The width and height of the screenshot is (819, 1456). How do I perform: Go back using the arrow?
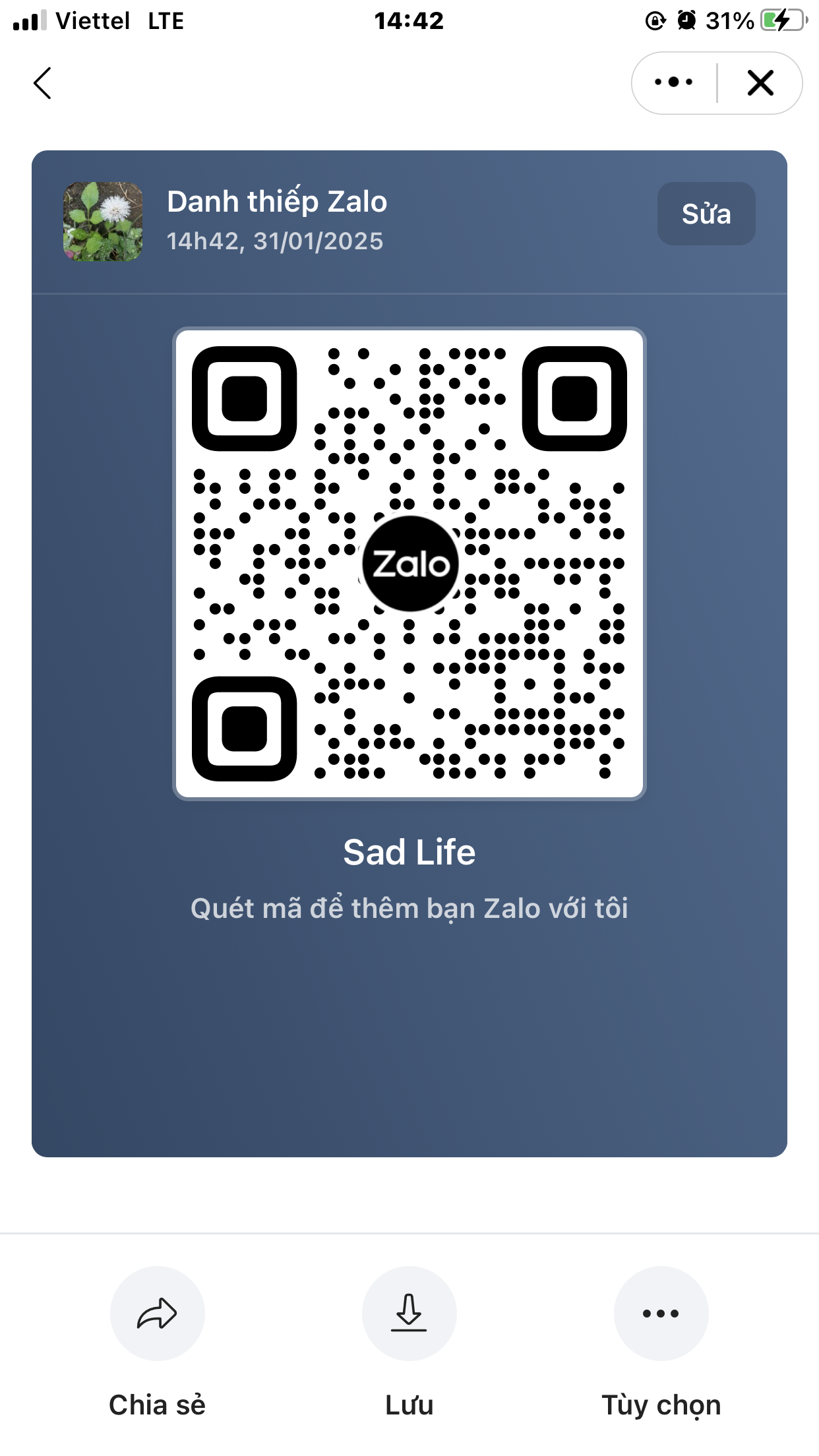[x=42, y=83]
